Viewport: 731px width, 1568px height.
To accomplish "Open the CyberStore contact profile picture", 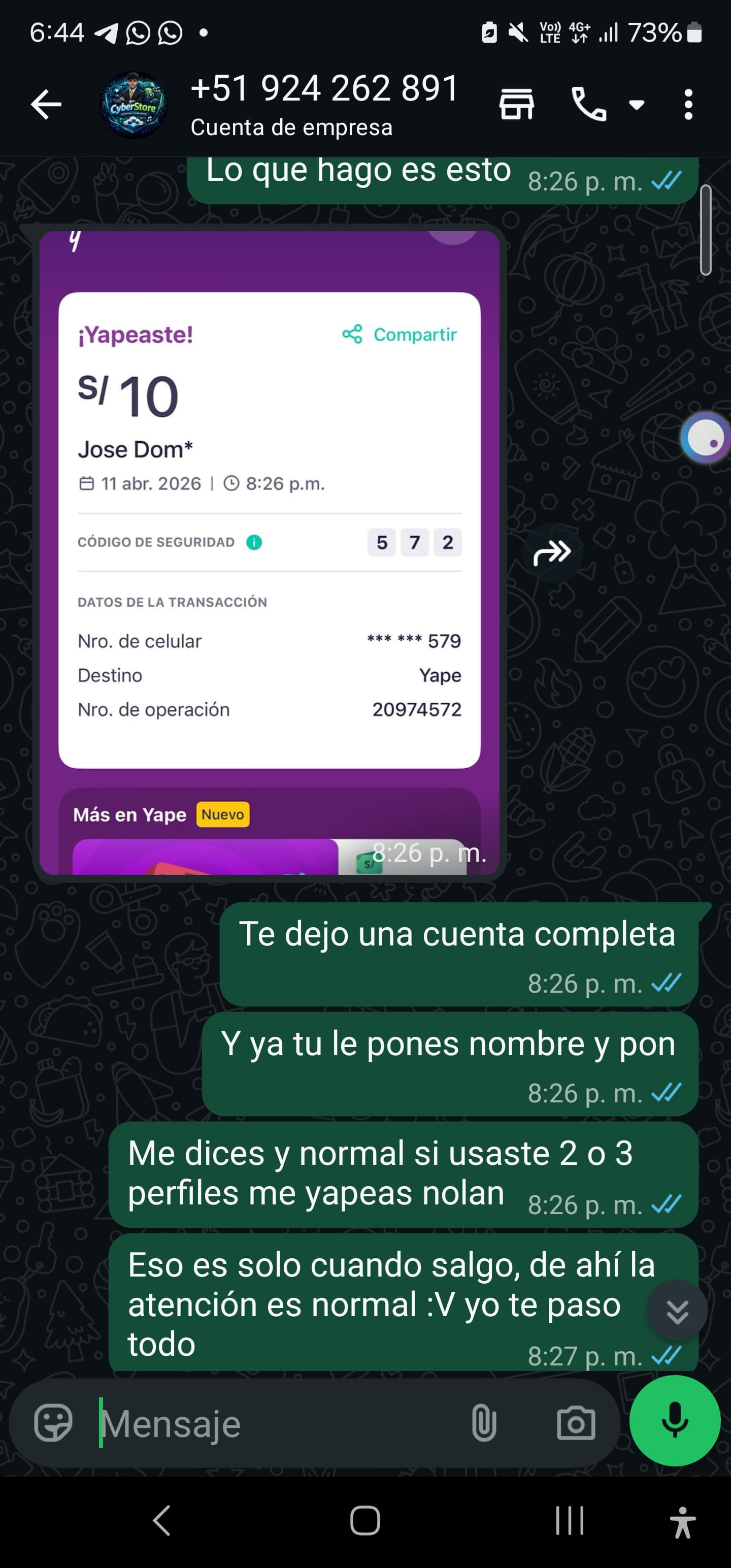I will coord(134,105).
